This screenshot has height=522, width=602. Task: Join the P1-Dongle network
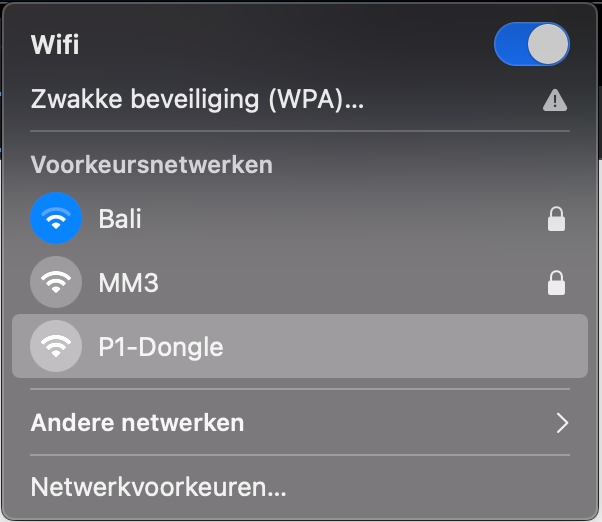[160, 347]
